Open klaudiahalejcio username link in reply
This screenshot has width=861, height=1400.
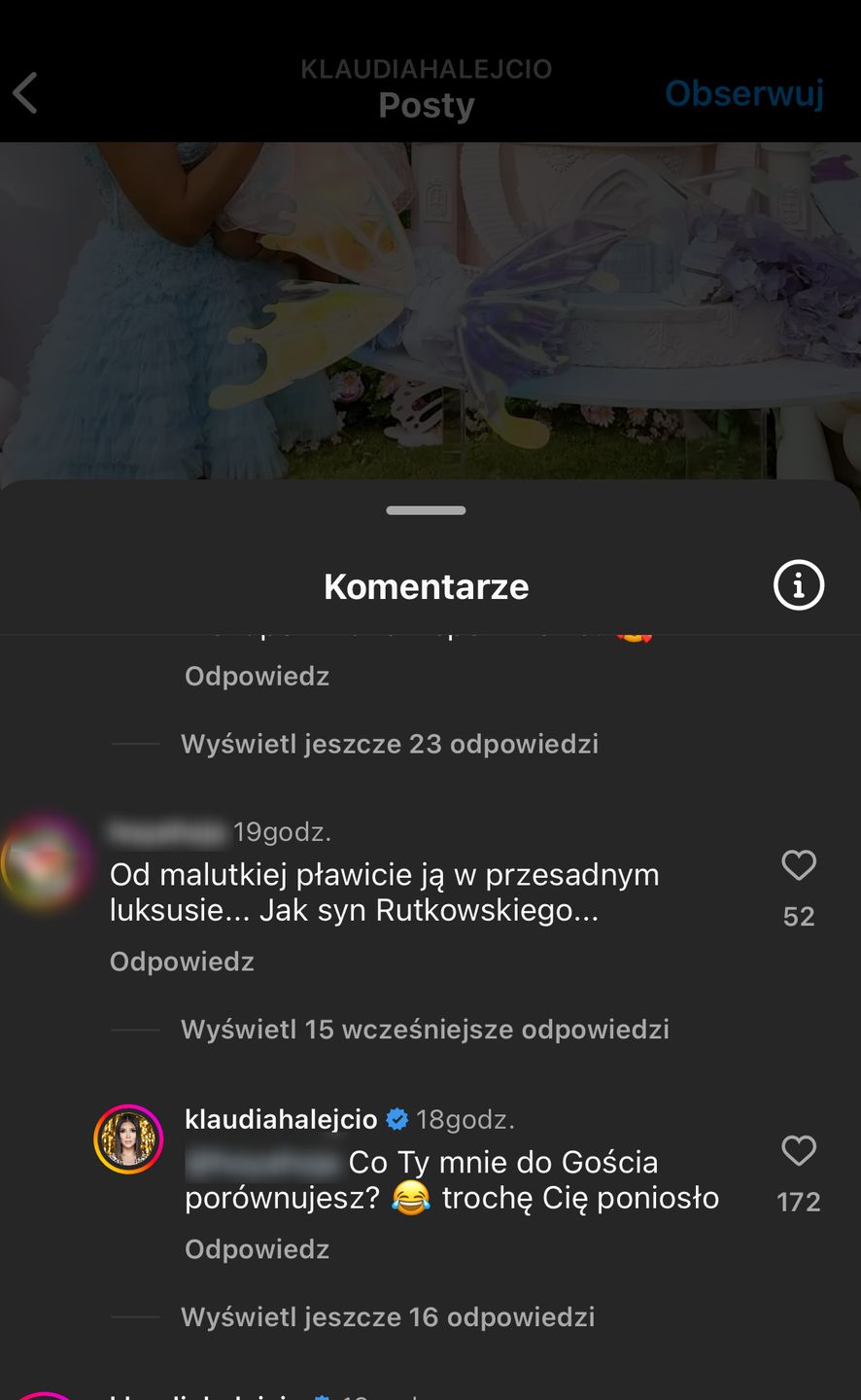point(281,1120)
